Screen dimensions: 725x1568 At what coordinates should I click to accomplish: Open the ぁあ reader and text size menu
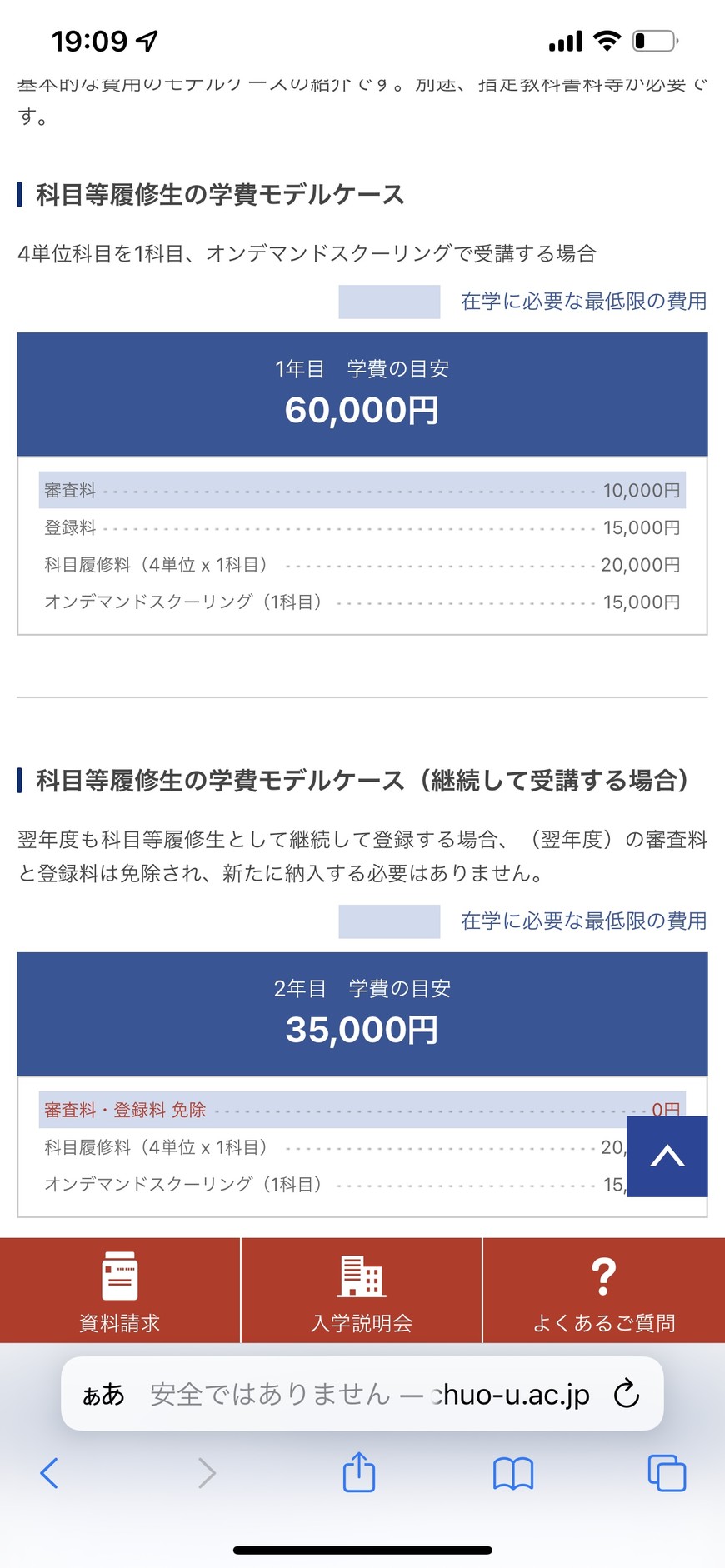103,1394
